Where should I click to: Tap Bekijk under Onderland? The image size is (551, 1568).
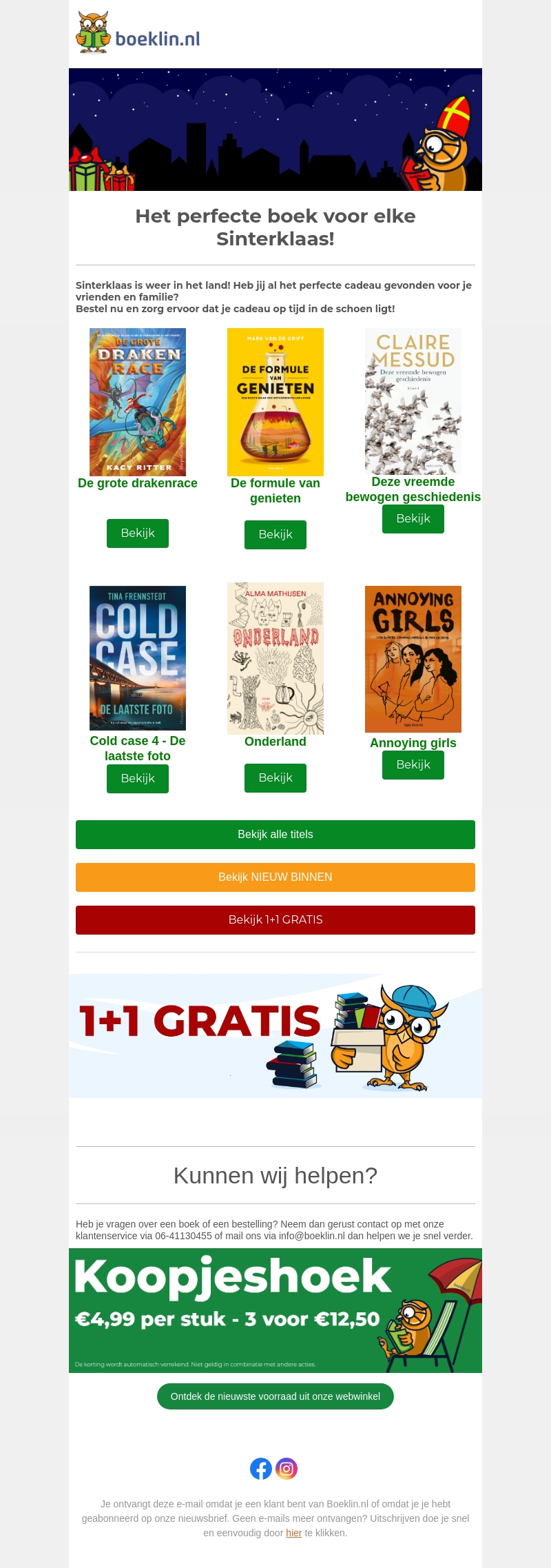275,777
